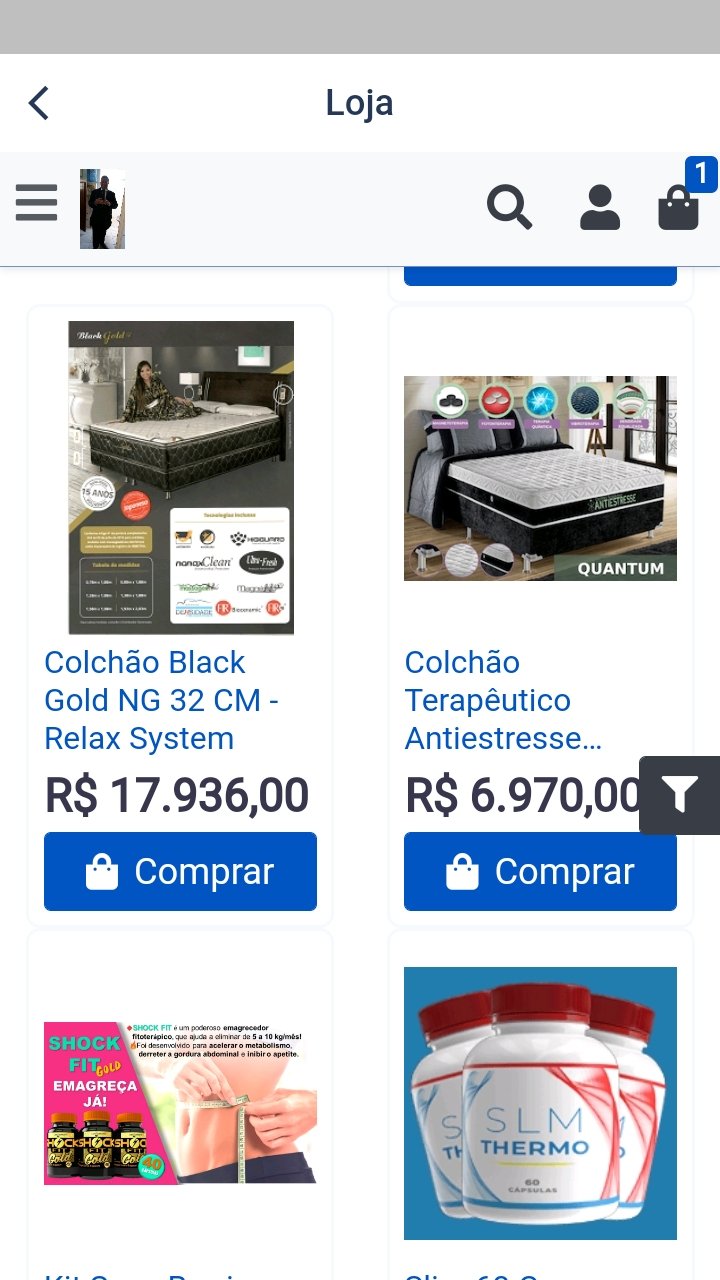Buy the Colchão Black Gold for R$ 17.936,00
The image size is (720, 1280).
tap(180, 871)
